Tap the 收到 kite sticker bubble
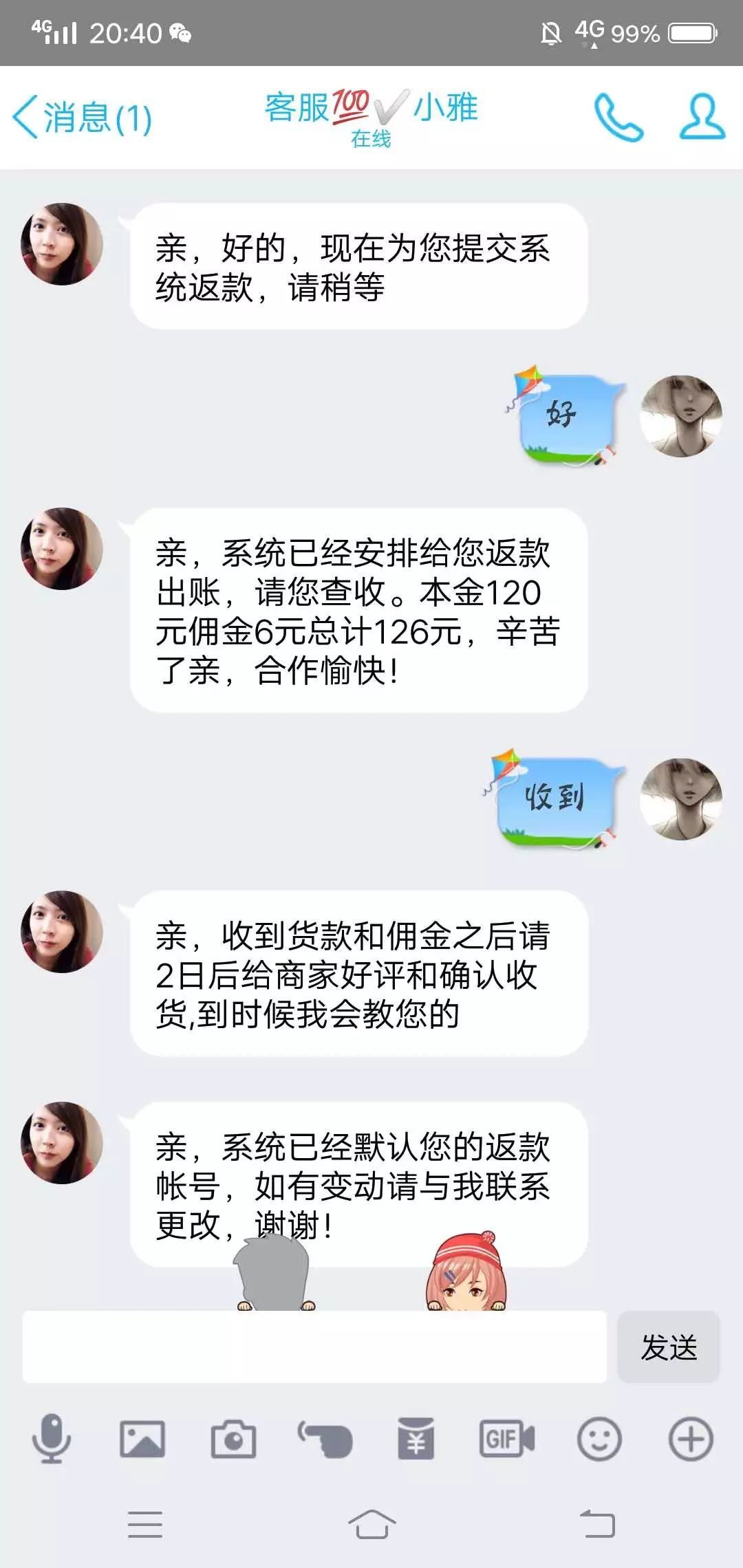743x1568 pixels. tap(557, 798)
